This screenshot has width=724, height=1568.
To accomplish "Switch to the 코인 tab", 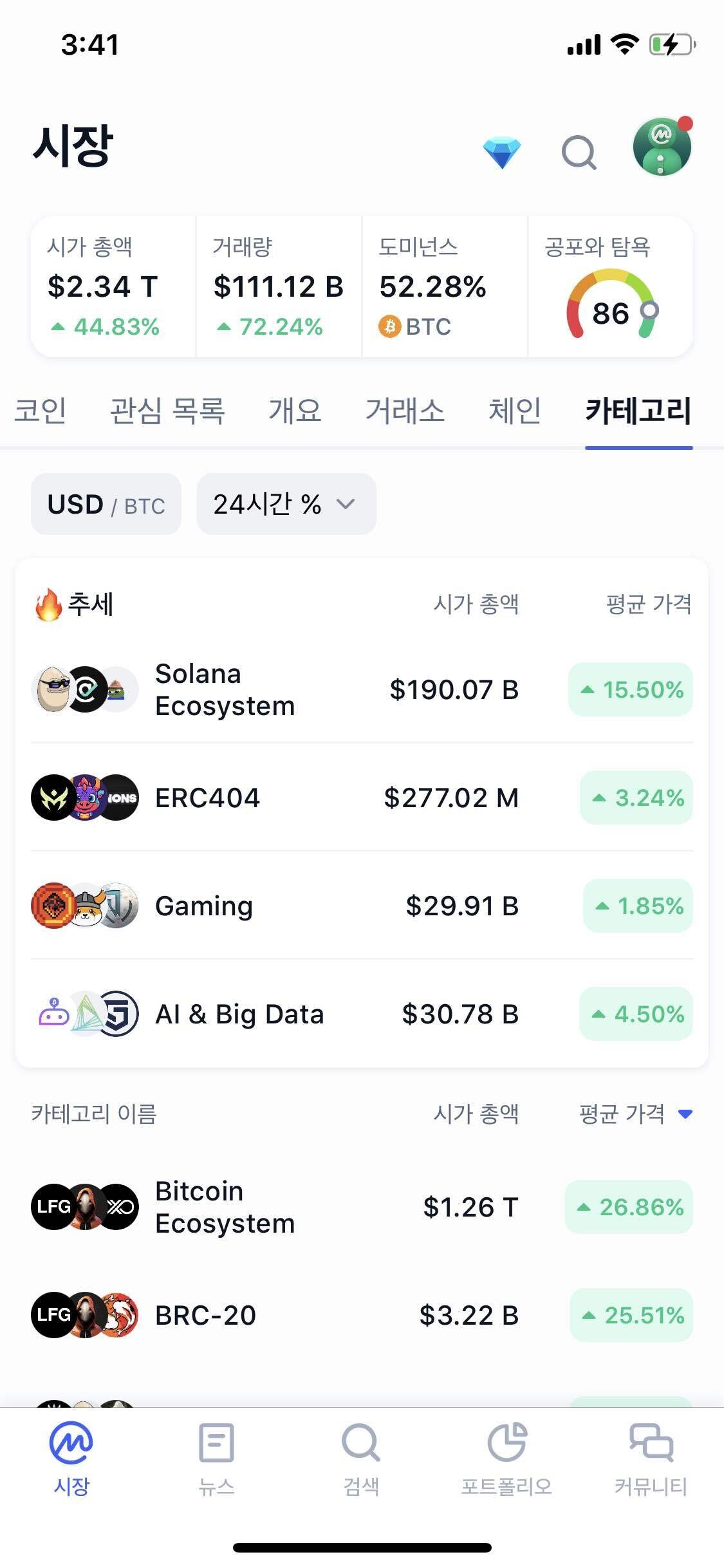I will pos(41,411).
